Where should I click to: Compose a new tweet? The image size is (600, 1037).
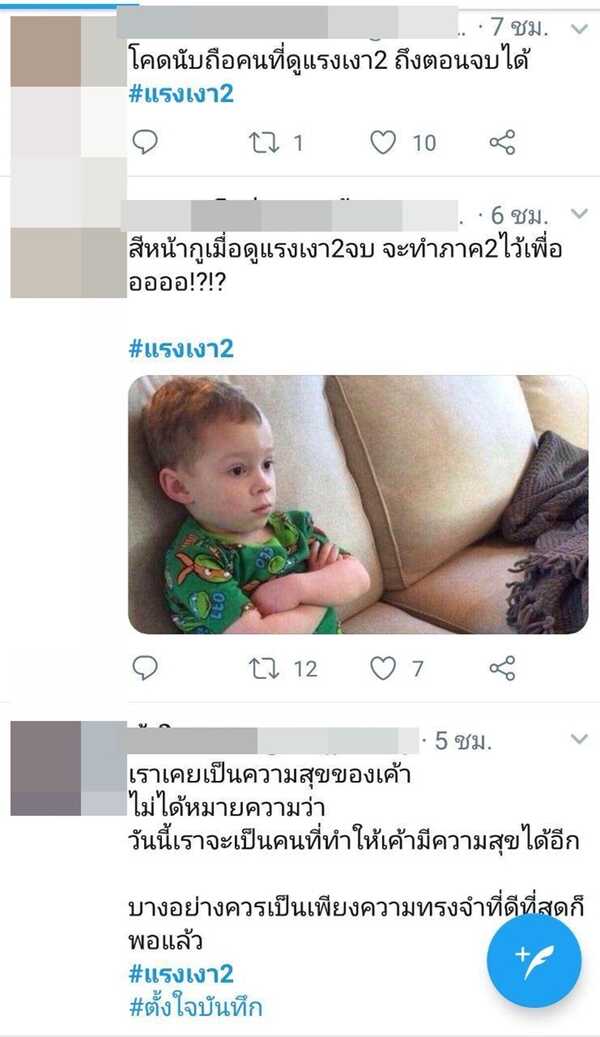(534, 961)
